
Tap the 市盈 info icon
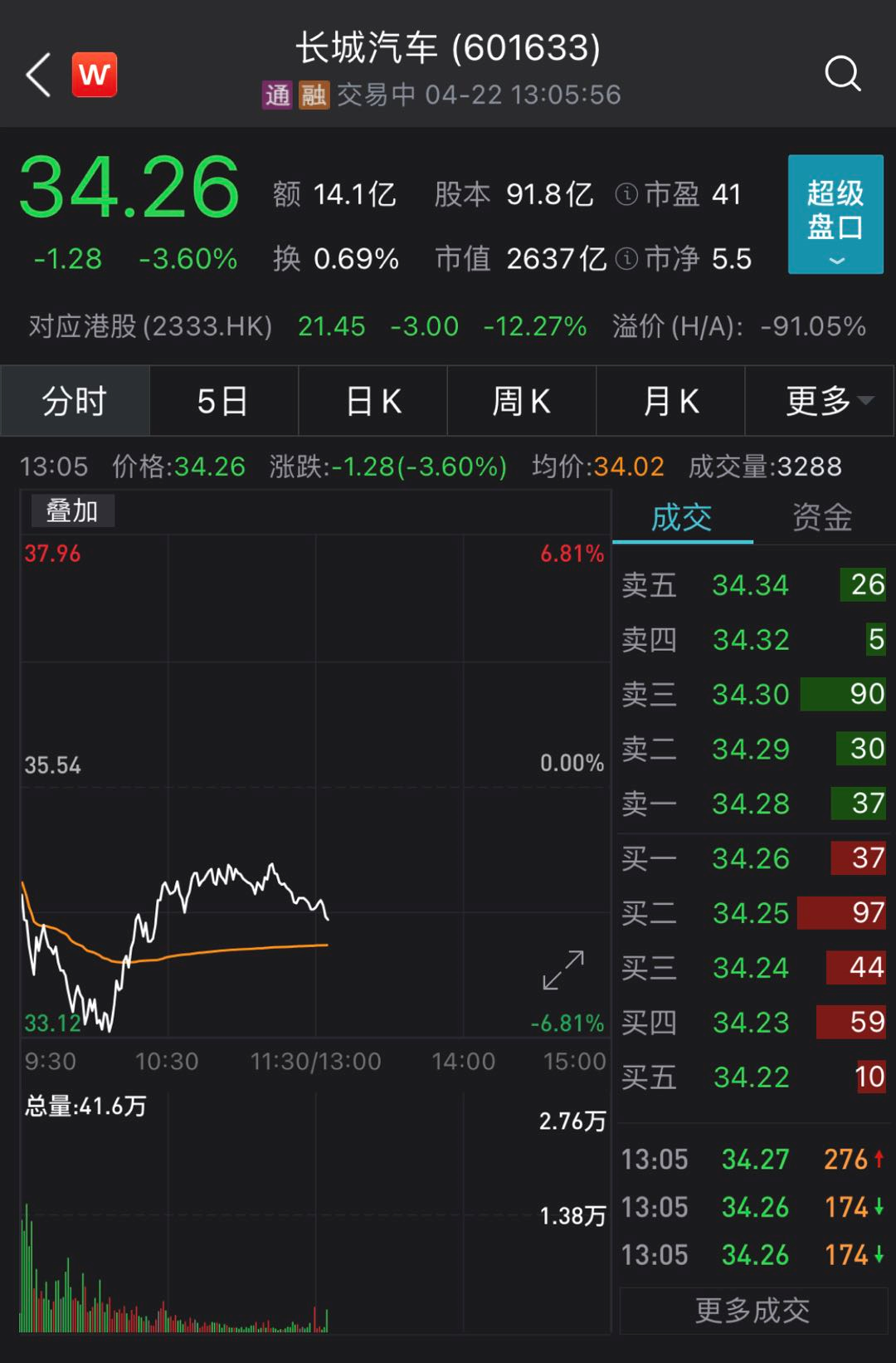626,194
